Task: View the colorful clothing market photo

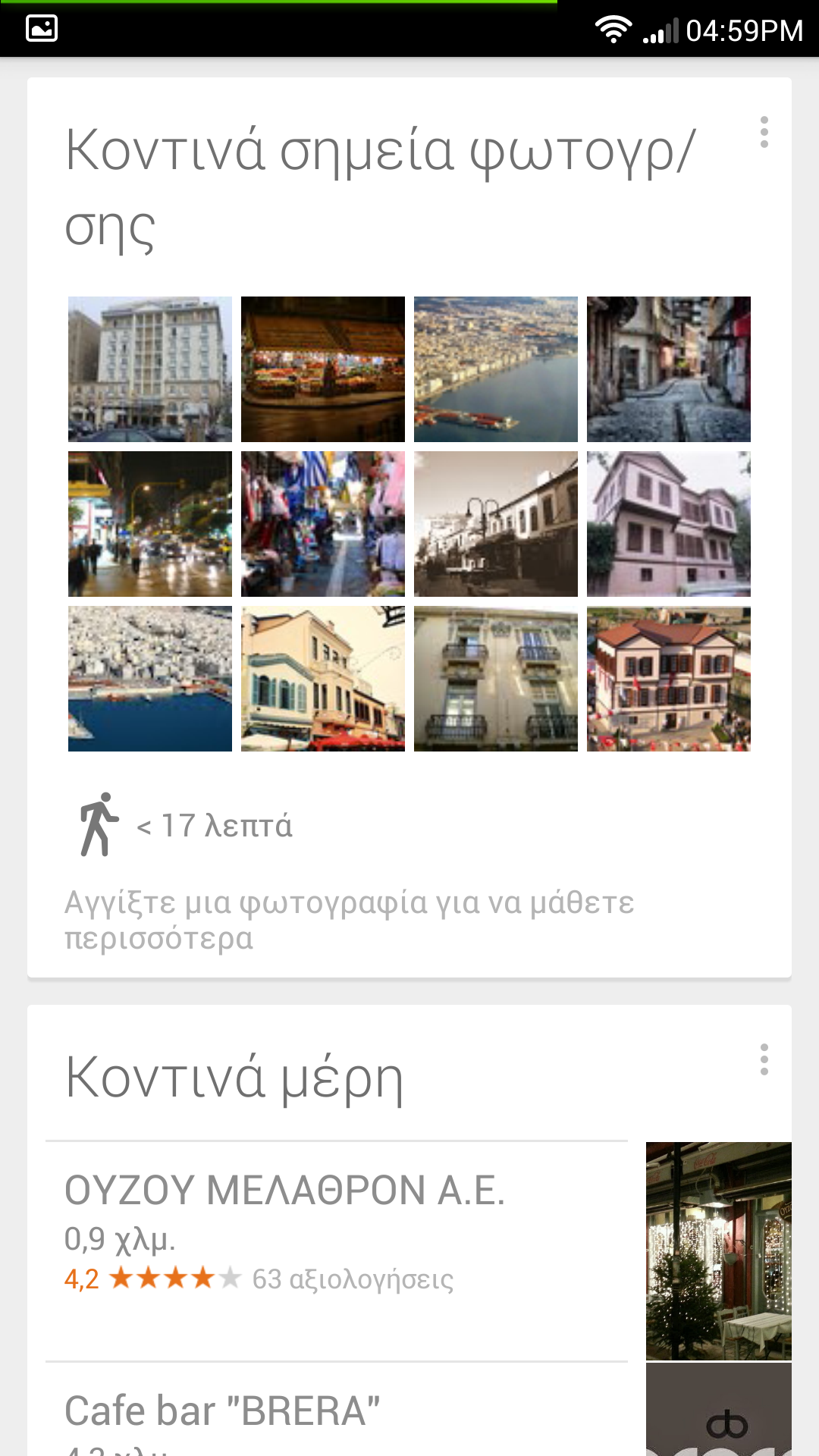Action: [x=323, y=524]
